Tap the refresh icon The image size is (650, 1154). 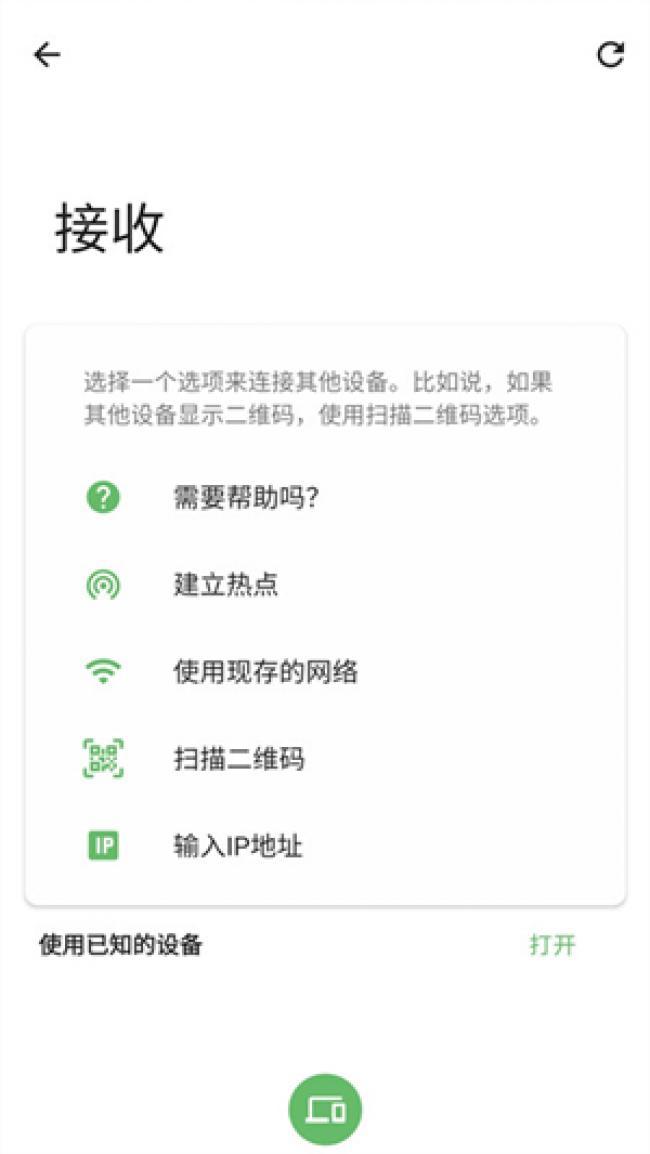[610, 54]
